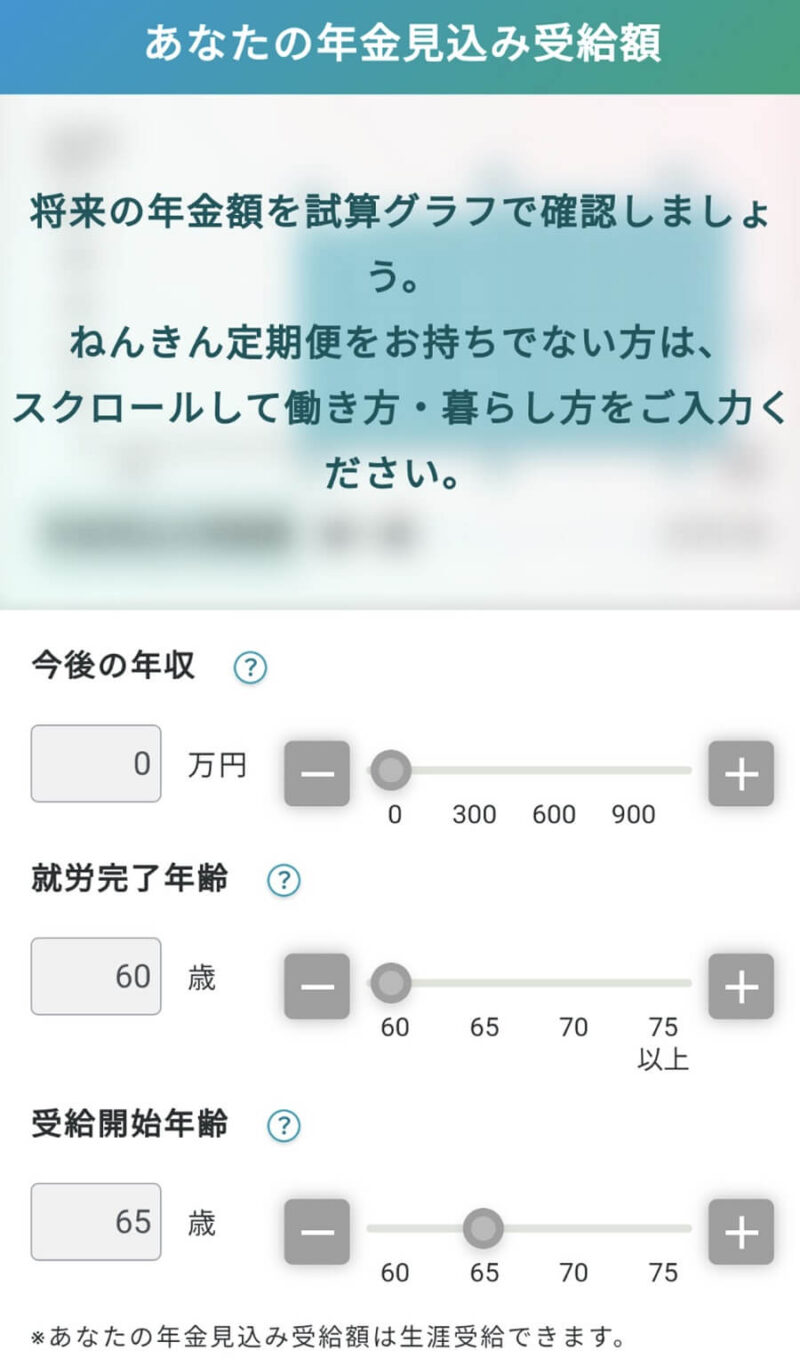Open help icon next to 受給開始年齢
The image size is (800, 1366).
coord(284,1126)
